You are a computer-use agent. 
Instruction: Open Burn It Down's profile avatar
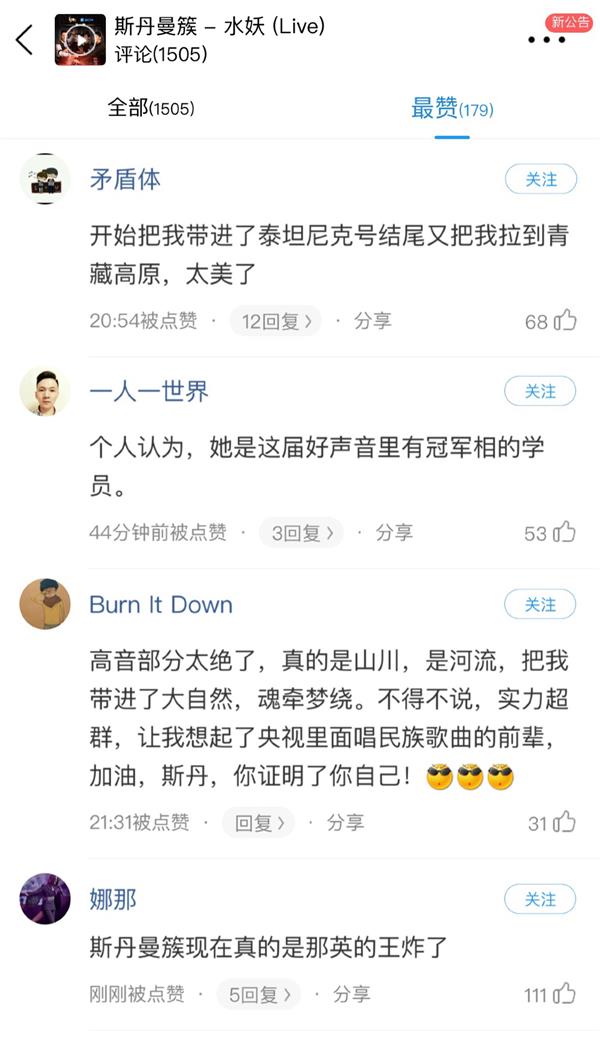(x=45, y=605)
